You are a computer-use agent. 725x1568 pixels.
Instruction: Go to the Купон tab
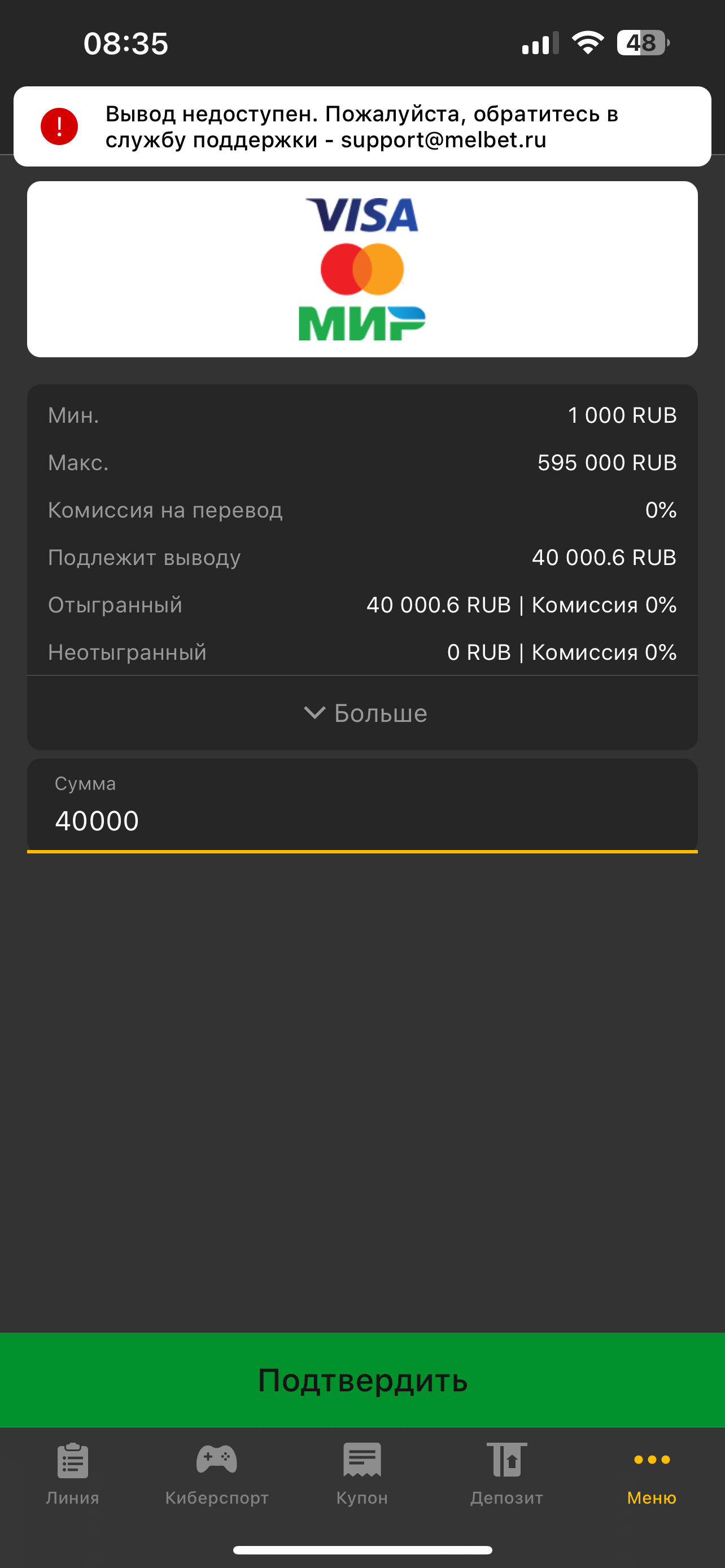[362, 1474]
